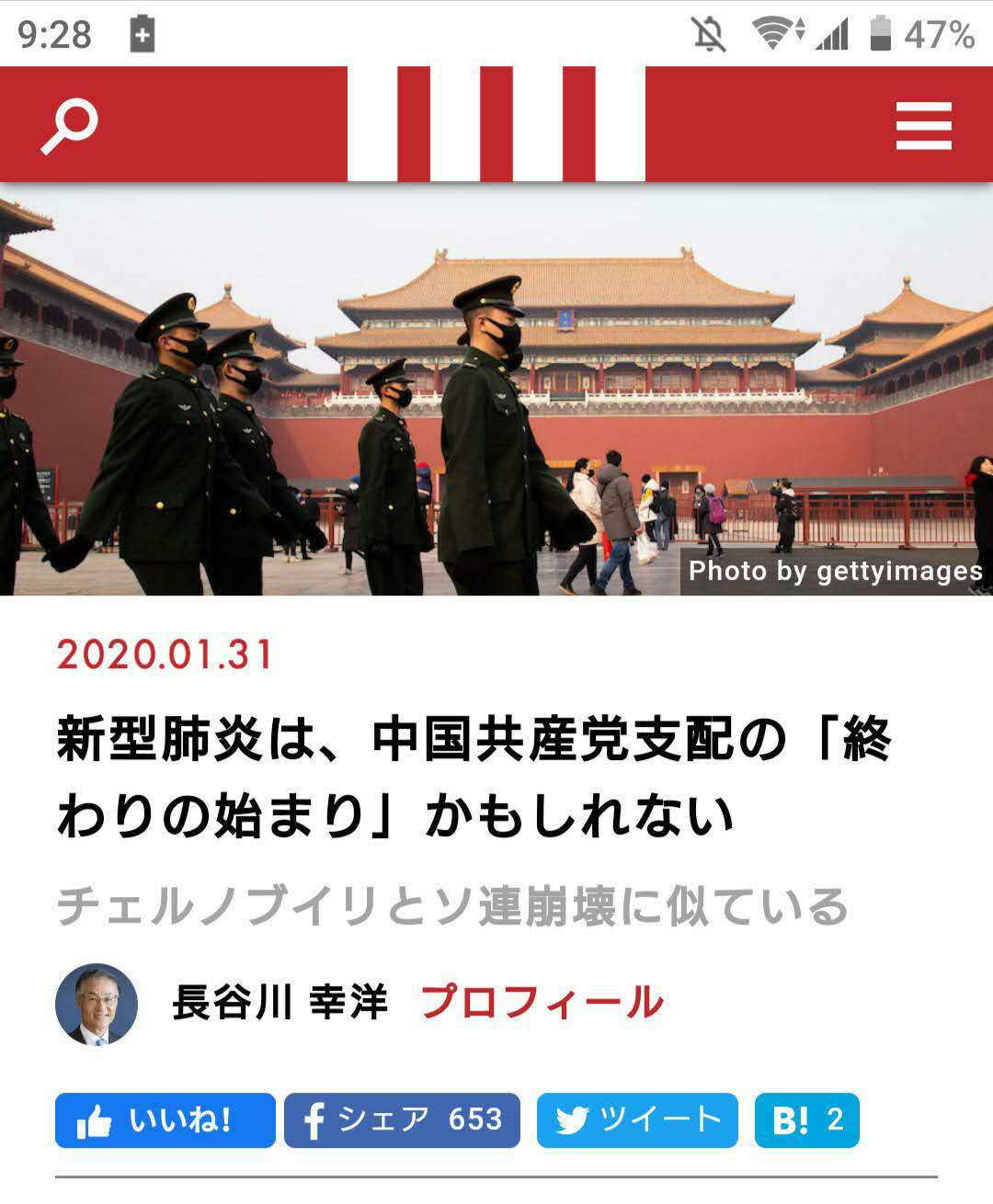Open the hamburger menu
Screen dimensions: 993x1204
923,126
